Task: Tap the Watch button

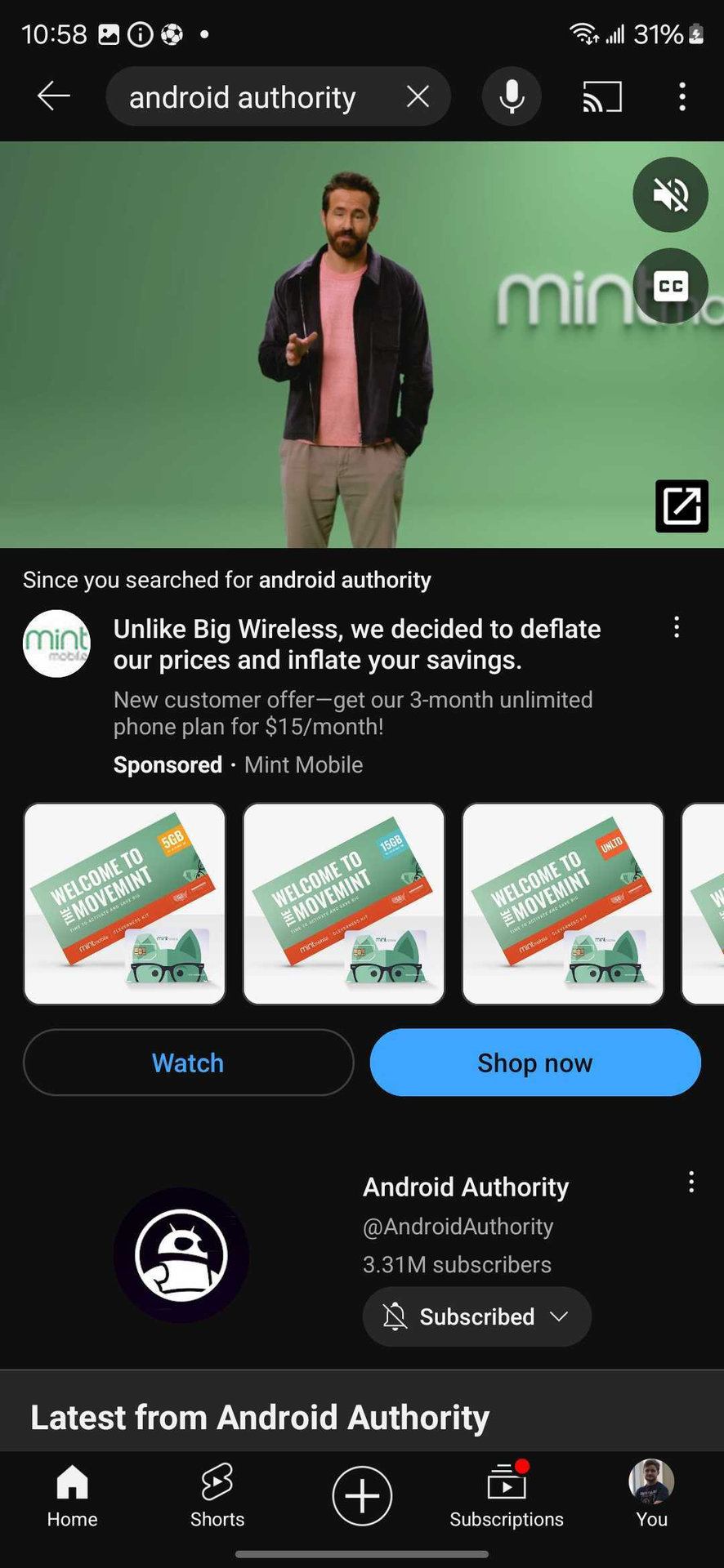Action: click(x=188, y=1062)
